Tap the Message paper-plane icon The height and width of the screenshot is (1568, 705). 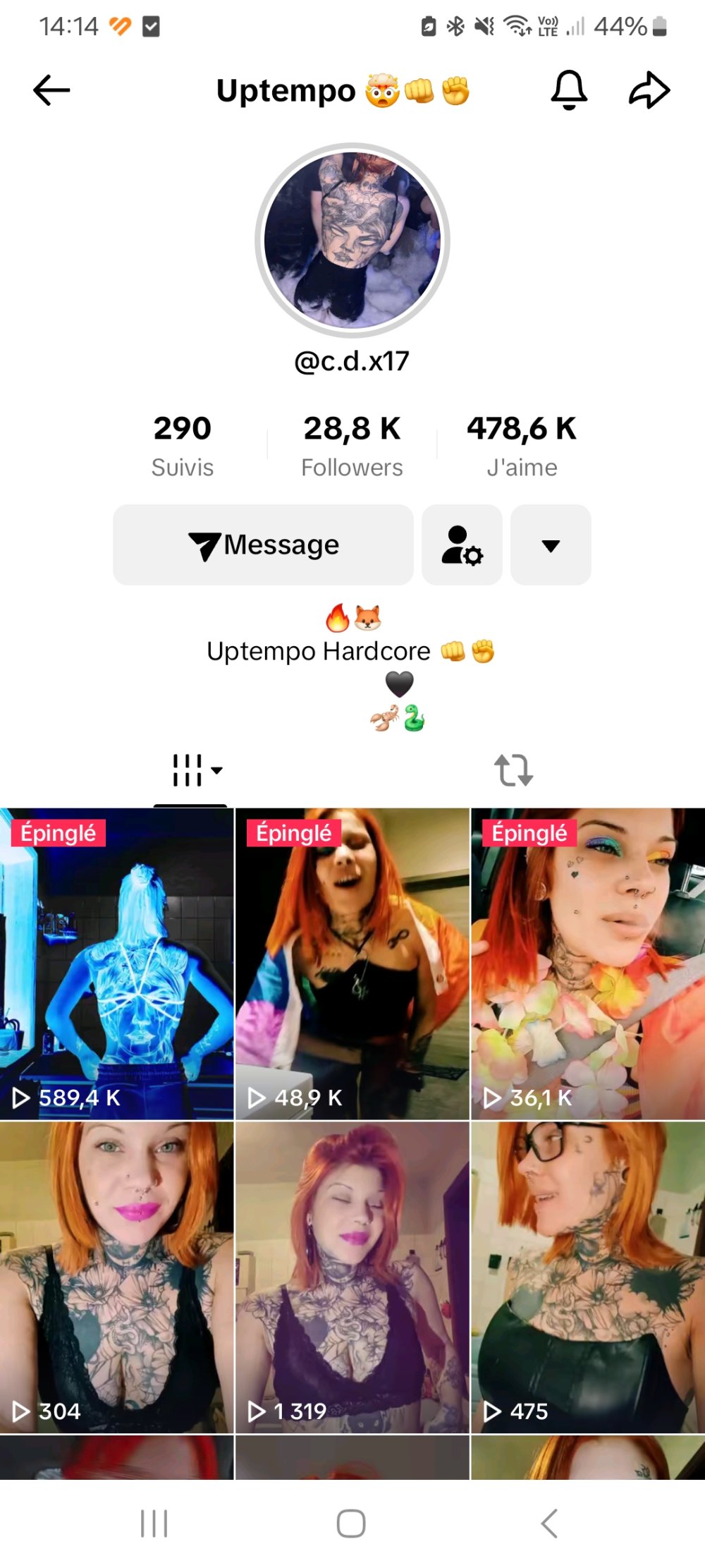pyautogui.click(x=204, y=544)
